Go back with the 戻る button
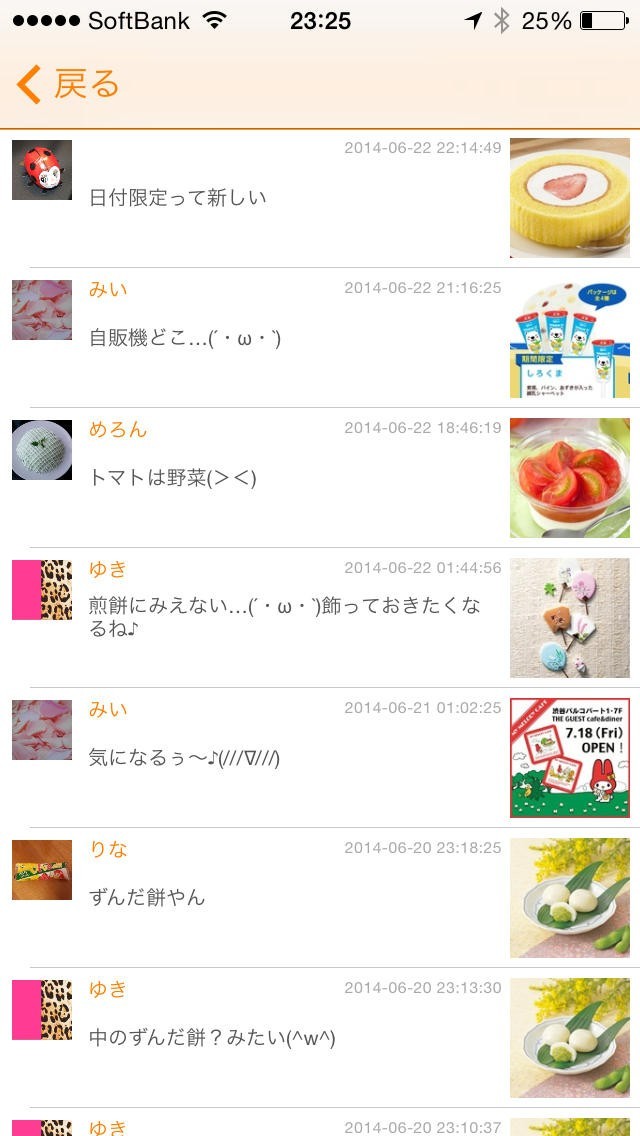This screenshot has width=640, height=1136. point(68,85)
